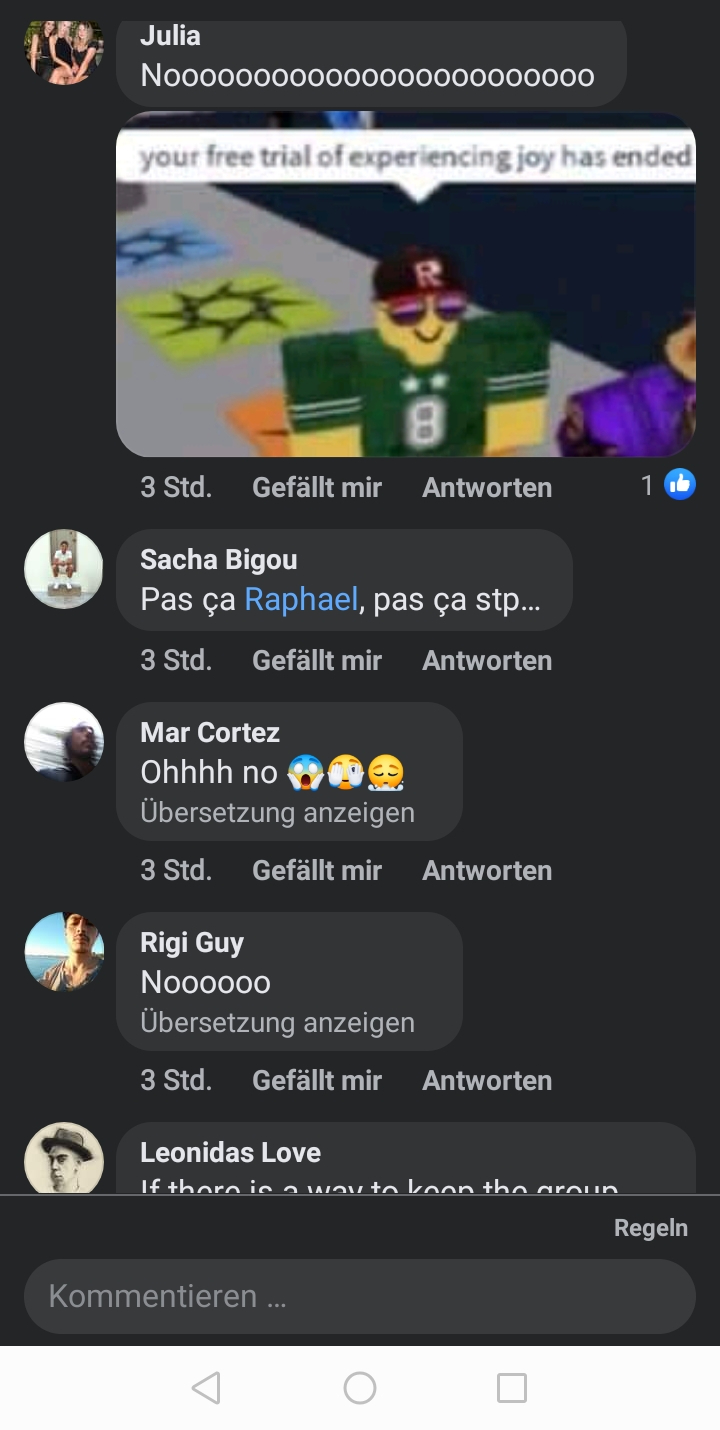
Task: Like Sacha Bigou's comment
Action: (x=317, y=660)
